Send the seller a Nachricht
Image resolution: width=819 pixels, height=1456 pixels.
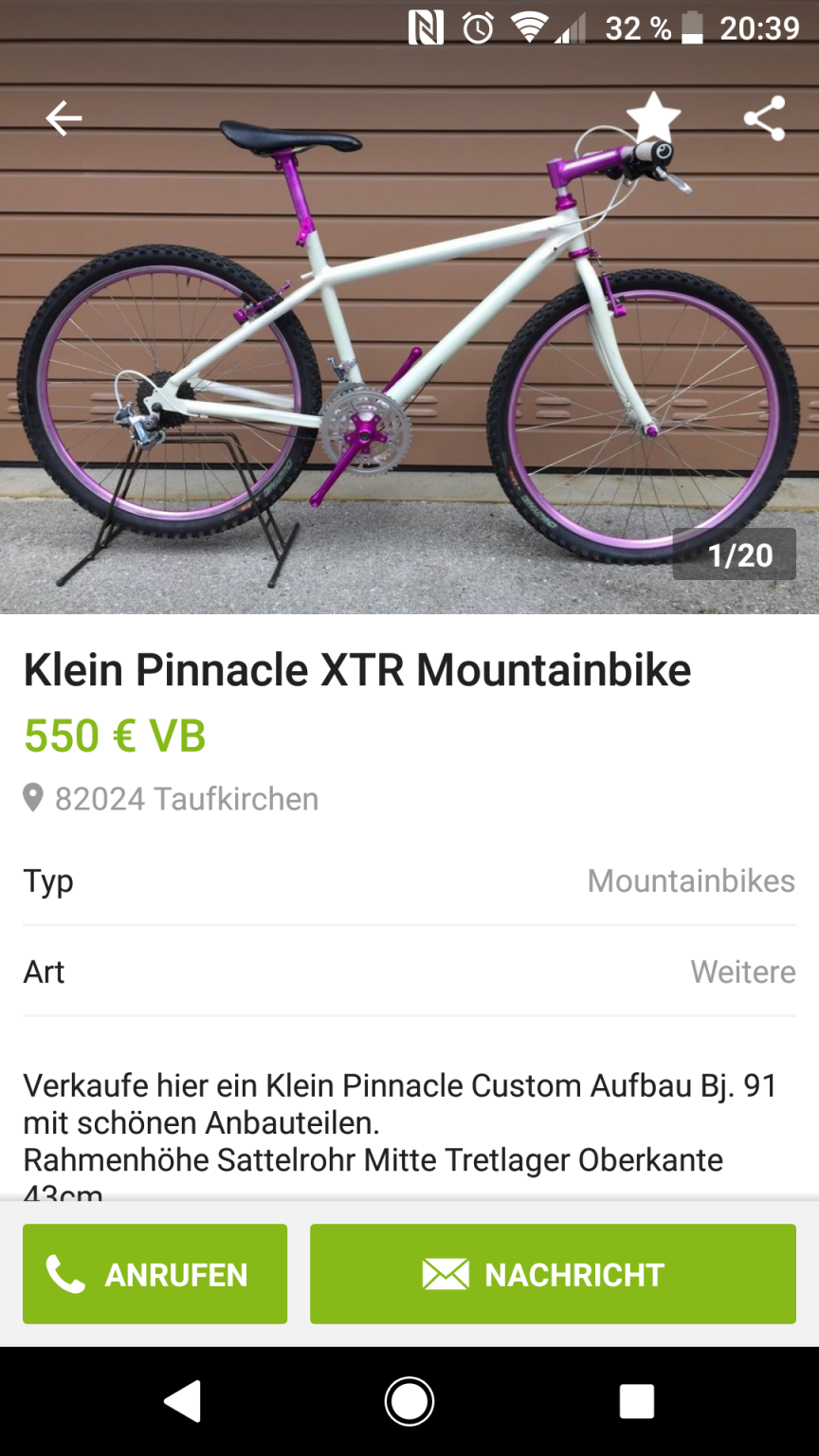[553, 1274]
